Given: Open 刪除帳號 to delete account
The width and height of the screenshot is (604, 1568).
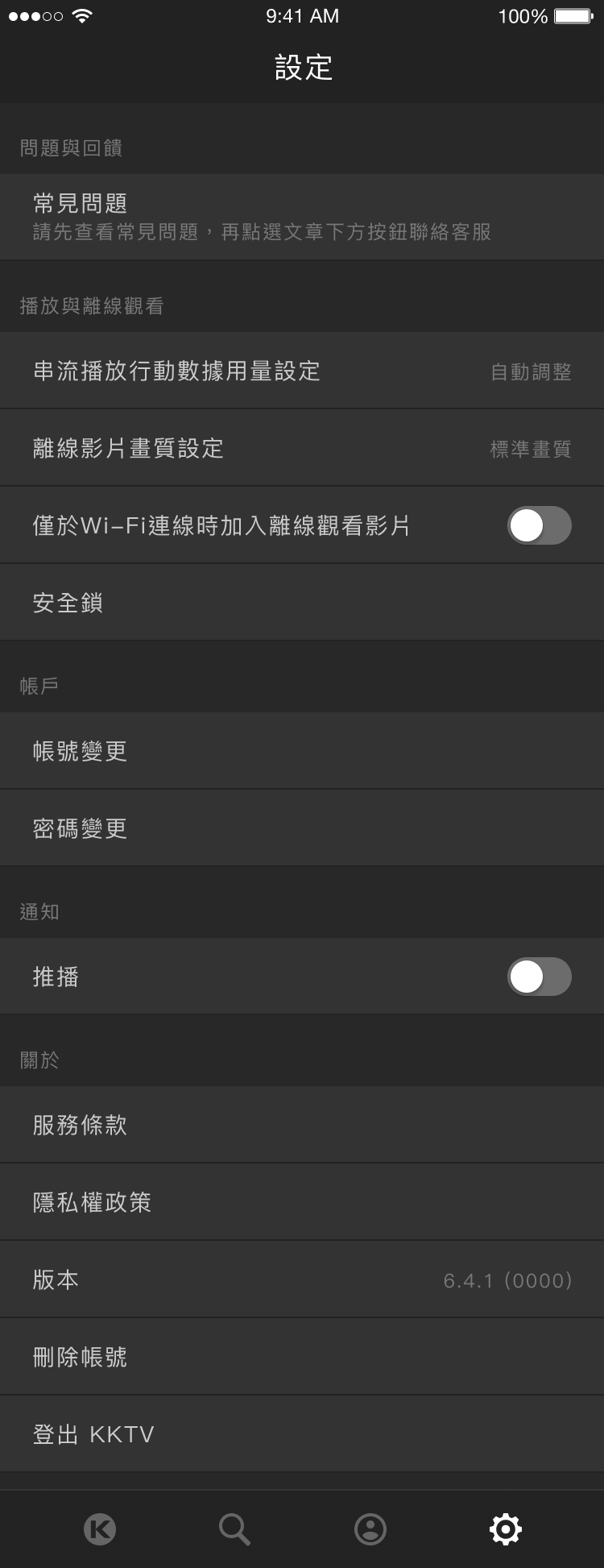Looking at the screenshot, I should (x=302, y=1356).
